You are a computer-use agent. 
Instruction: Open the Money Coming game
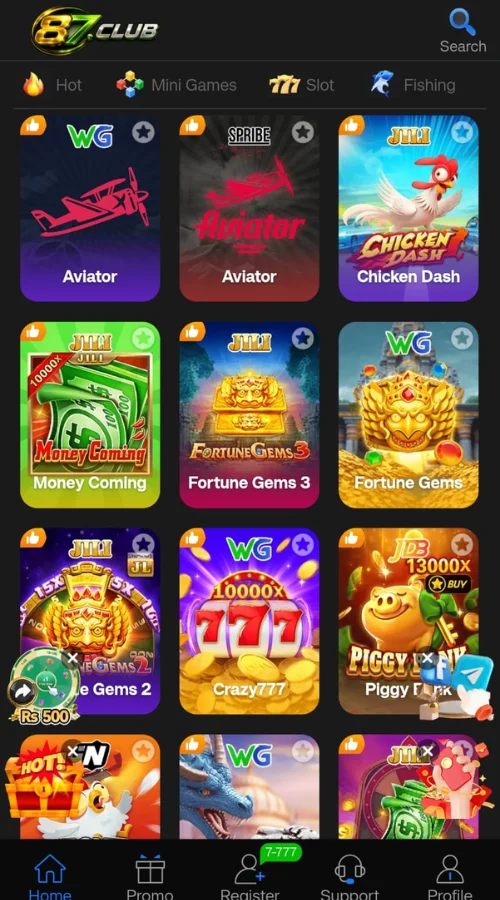90,415
